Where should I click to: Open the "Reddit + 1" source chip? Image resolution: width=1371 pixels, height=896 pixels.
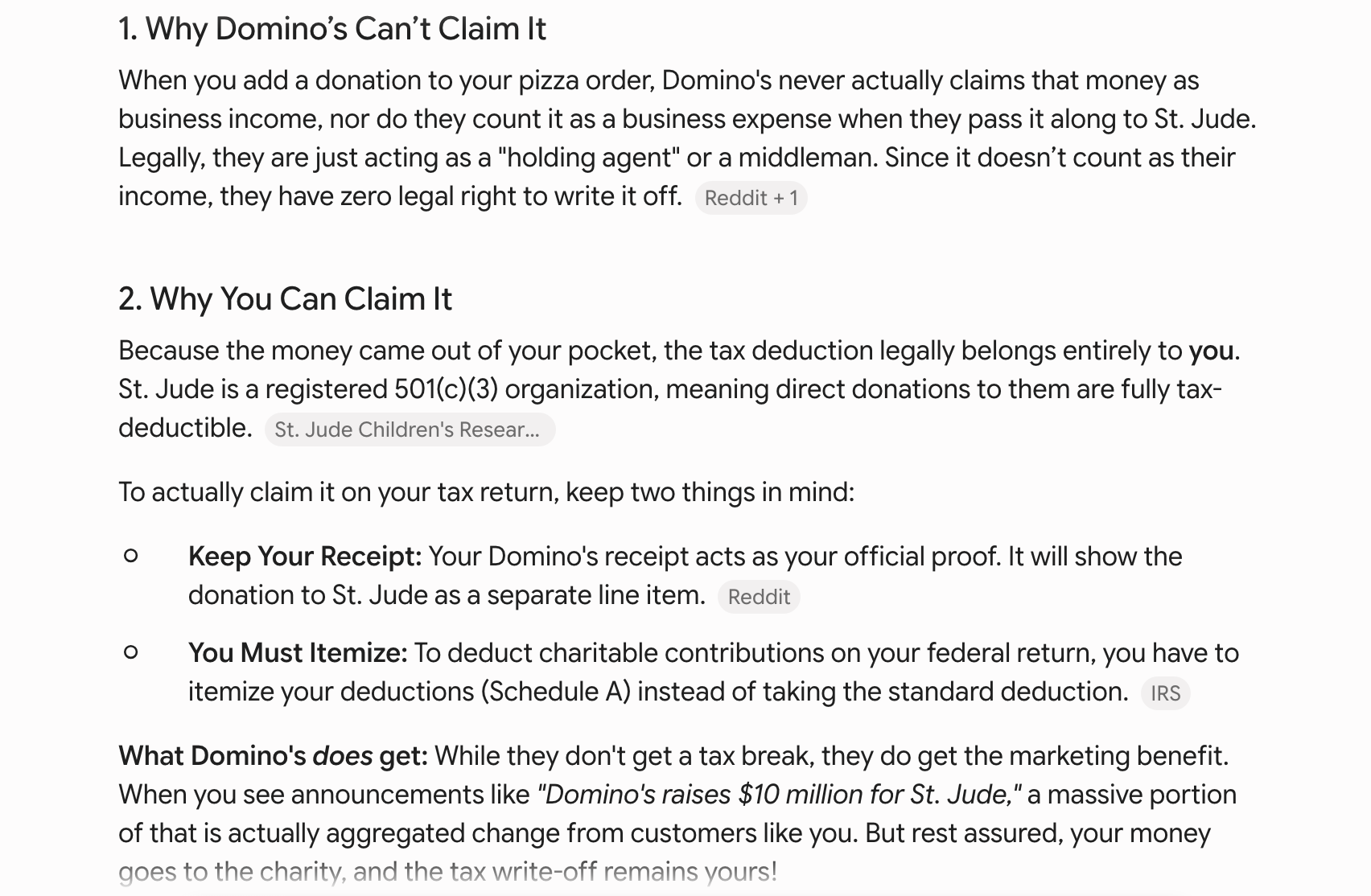pyautogui.click(x=751, y=198)
